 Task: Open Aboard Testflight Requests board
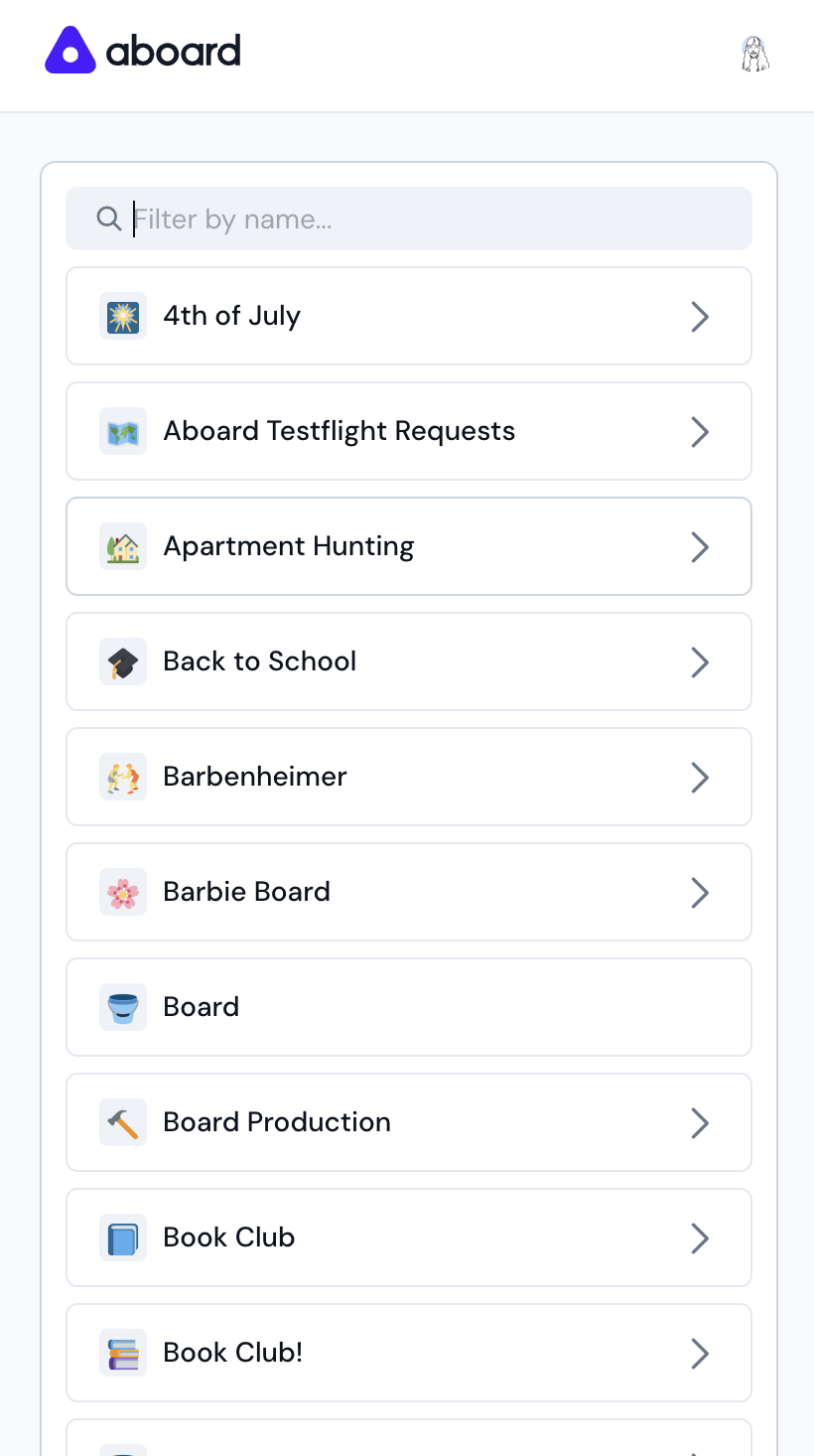(408, 431)
